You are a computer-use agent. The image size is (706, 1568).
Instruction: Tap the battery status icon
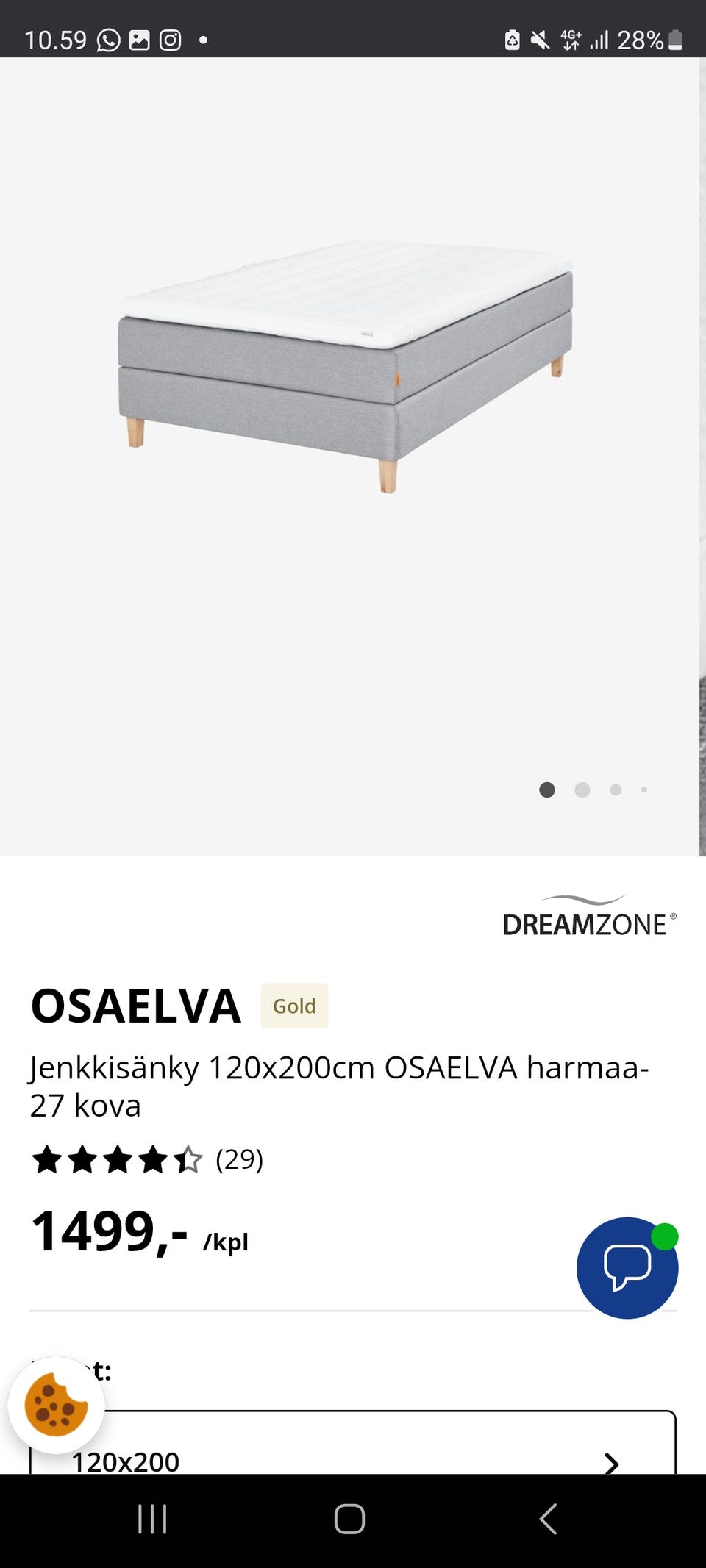pos(677,40)
